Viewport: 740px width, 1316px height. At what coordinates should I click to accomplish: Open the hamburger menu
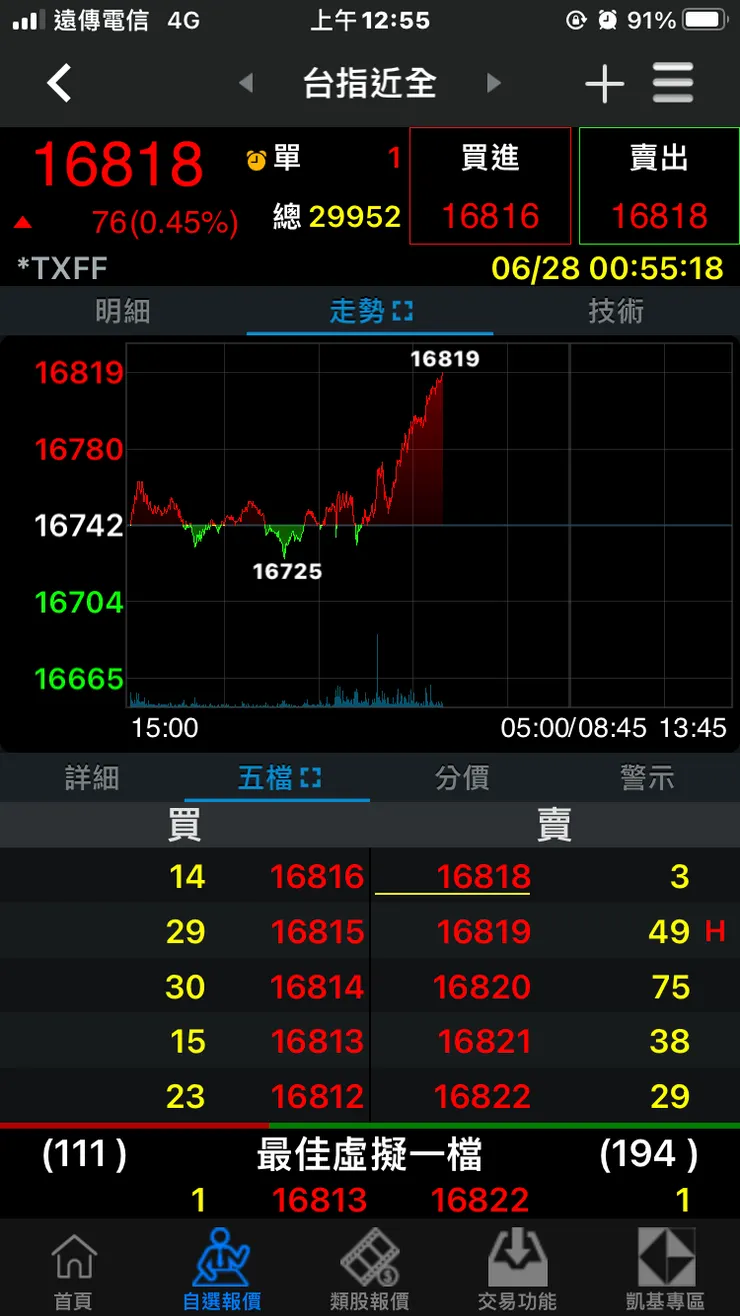[x=673, y=84]
